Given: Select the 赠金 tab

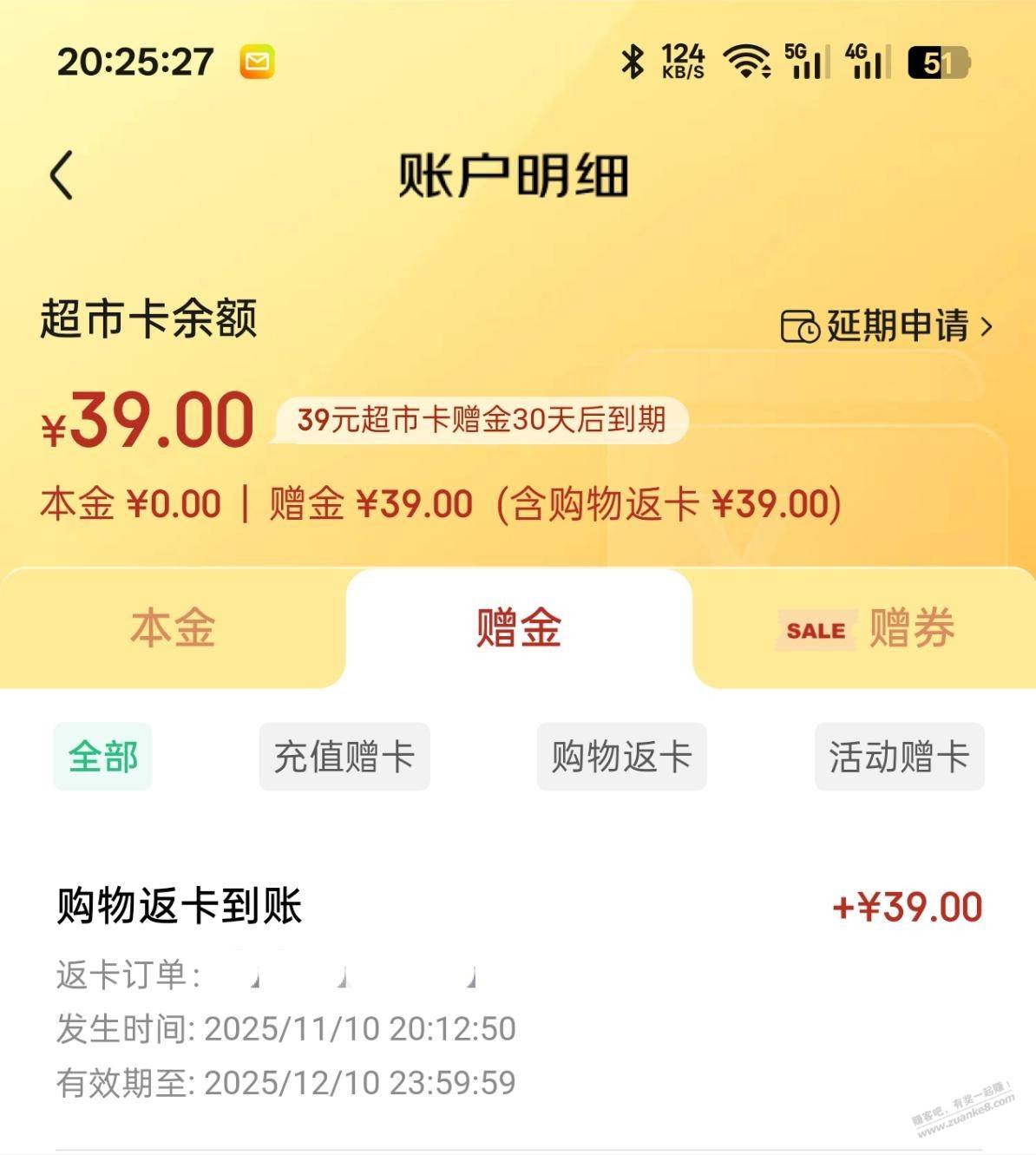Looking at the screenshot, I should point(518,628).
